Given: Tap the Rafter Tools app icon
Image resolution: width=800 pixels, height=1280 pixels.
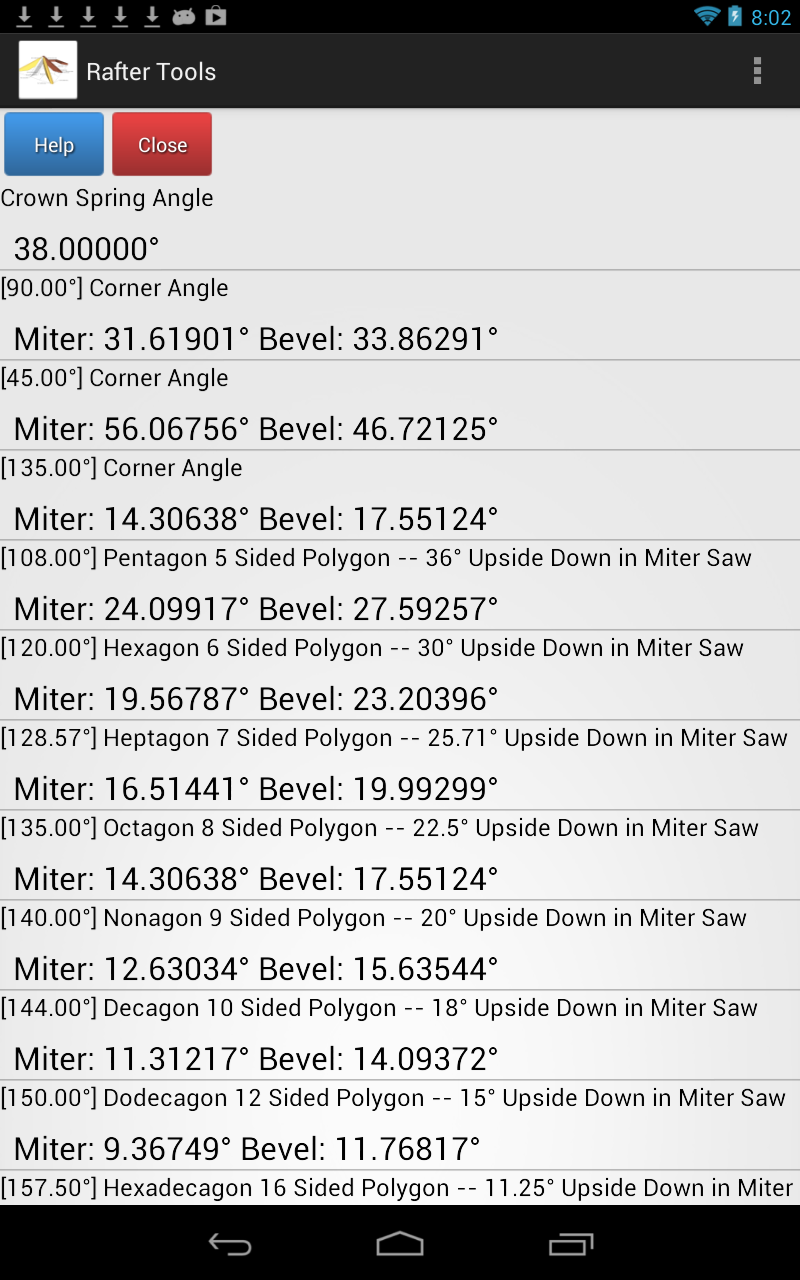Looking at the screenshot, I should pos(48,70).
